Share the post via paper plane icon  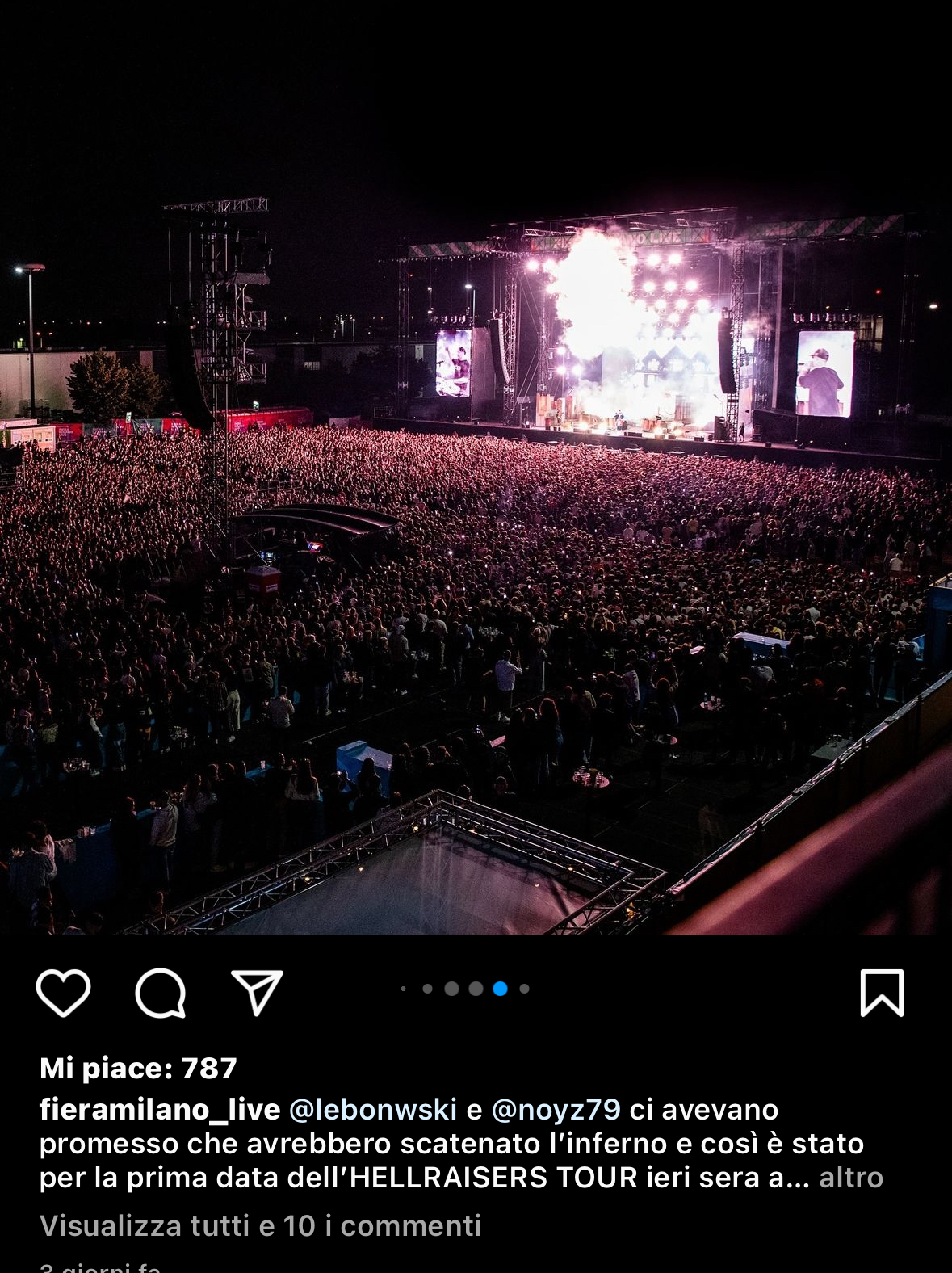(257, 992)
